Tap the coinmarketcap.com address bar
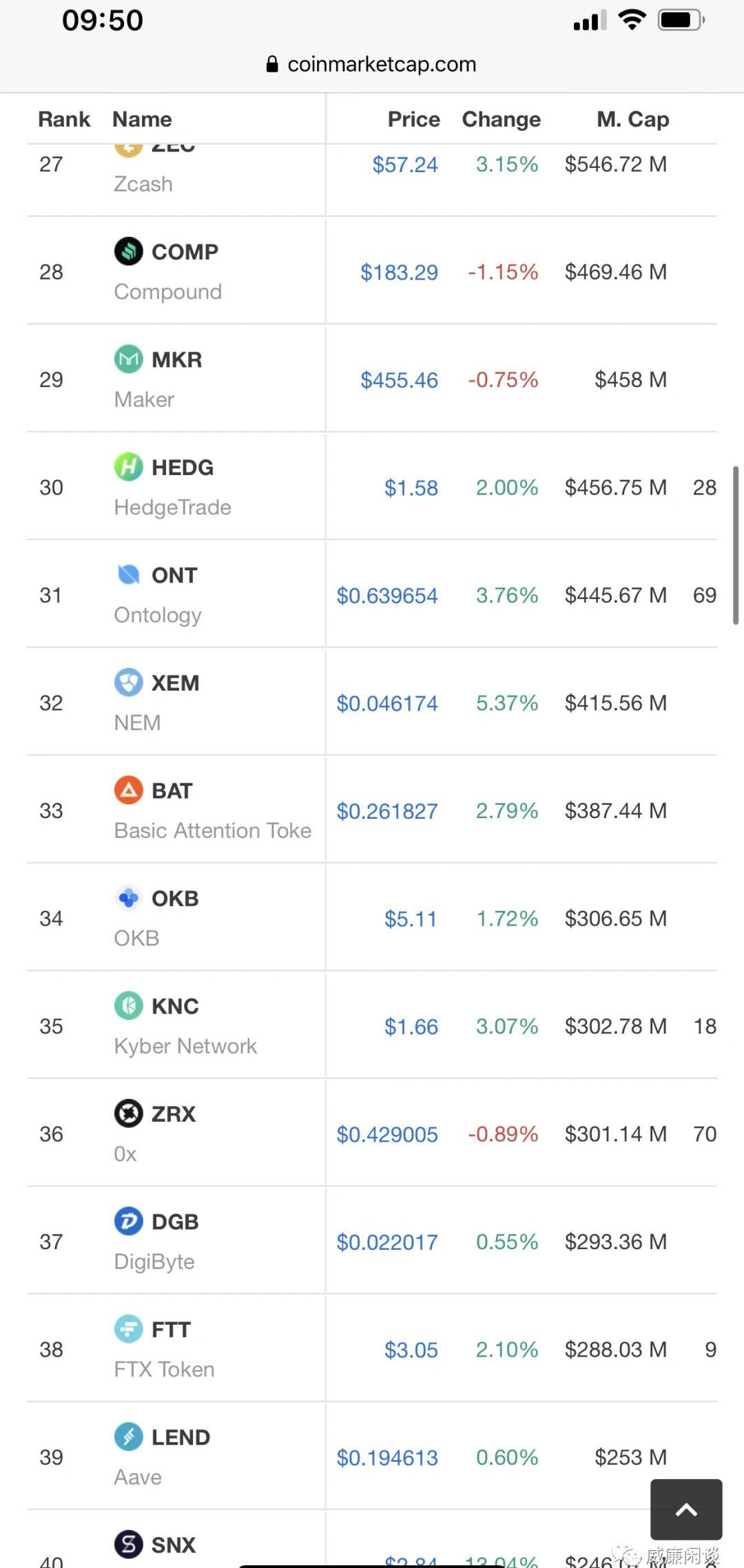 [371, 64]
